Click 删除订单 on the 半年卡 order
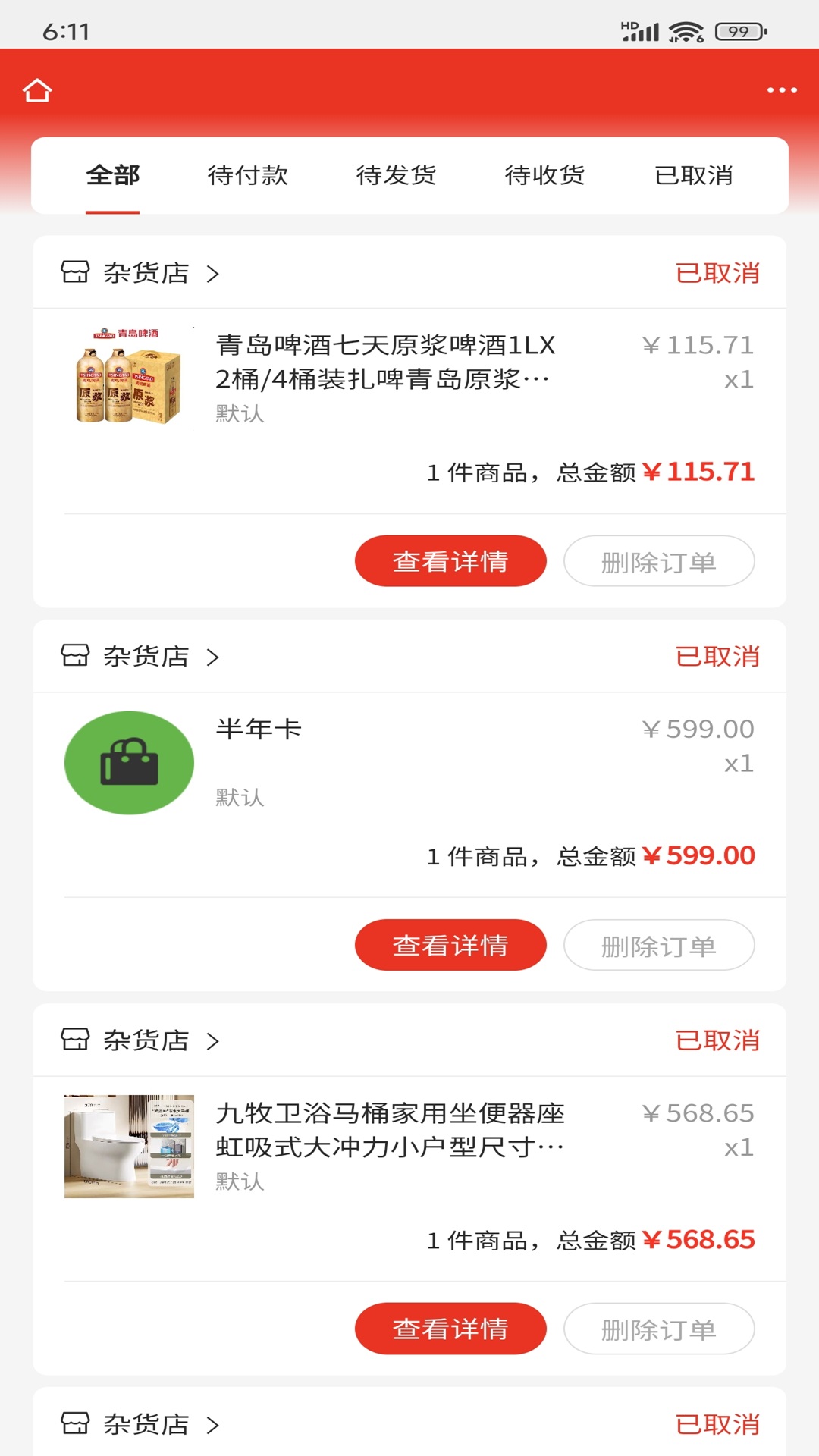The height and width of the screenshot is (1456, 819). [658, 945]
